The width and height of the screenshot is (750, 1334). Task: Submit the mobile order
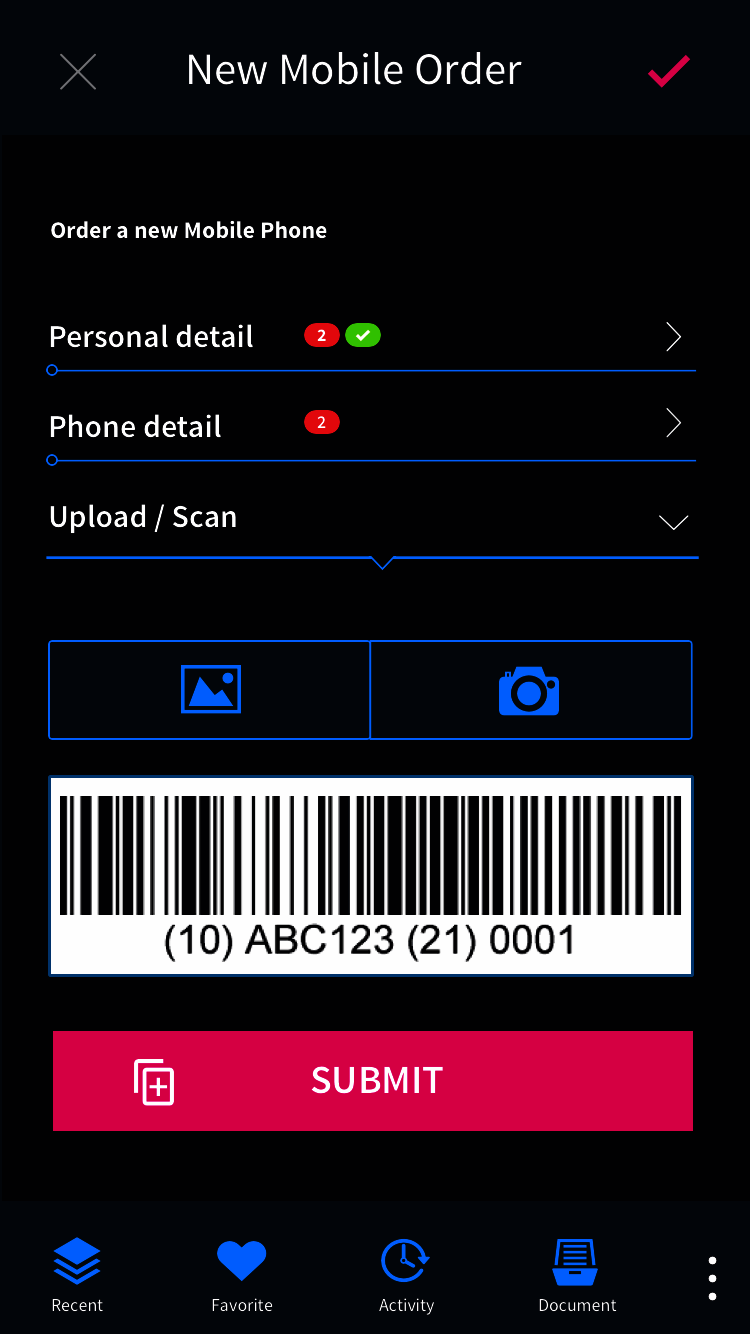click(373, 1081)
